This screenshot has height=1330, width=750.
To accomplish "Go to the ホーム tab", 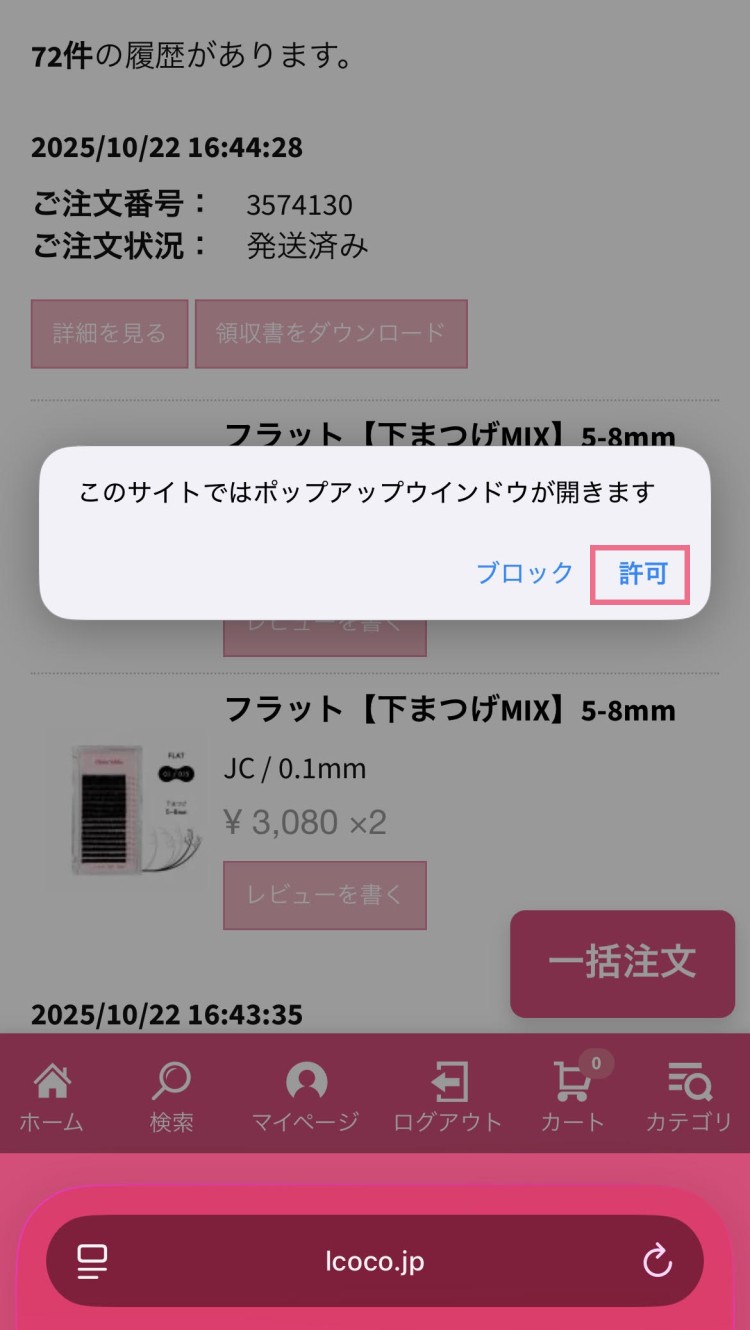I will click(x=52, y=1097).
